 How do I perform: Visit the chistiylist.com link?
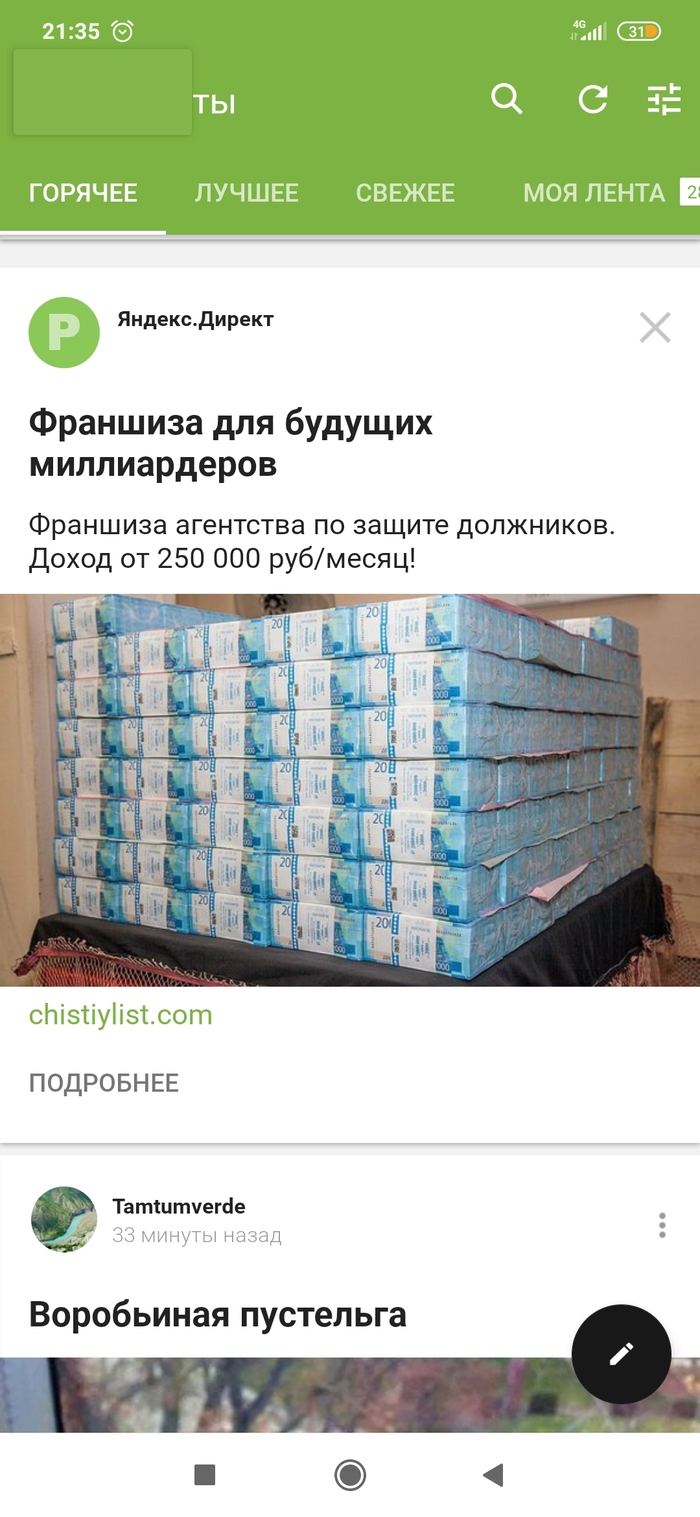click(x=121, y=1015)
